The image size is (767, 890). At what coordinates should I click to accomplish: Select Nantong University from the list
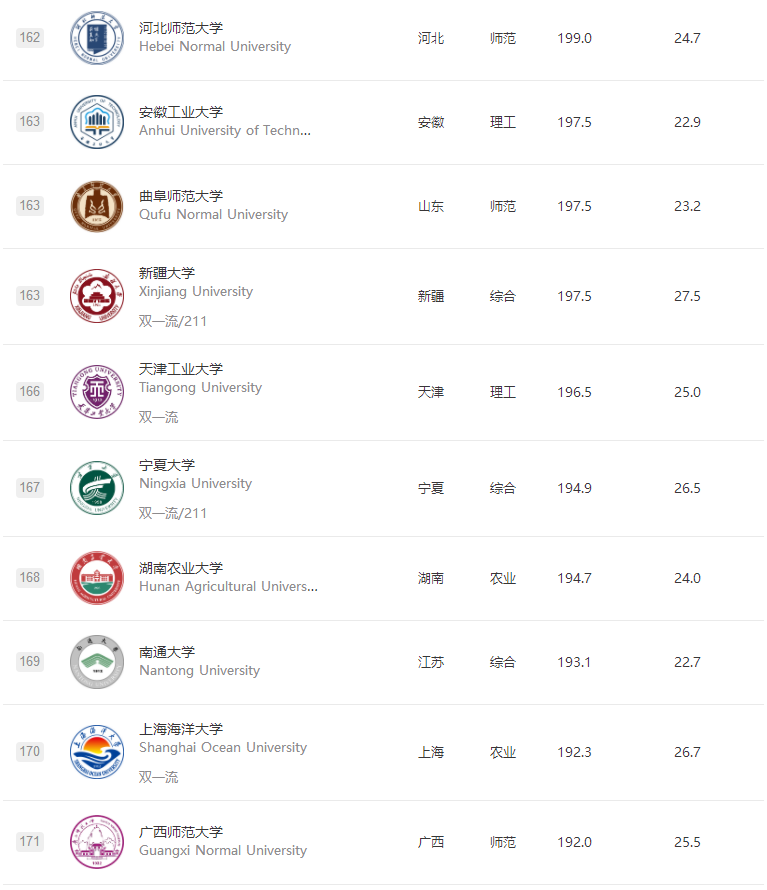point(167,652)
